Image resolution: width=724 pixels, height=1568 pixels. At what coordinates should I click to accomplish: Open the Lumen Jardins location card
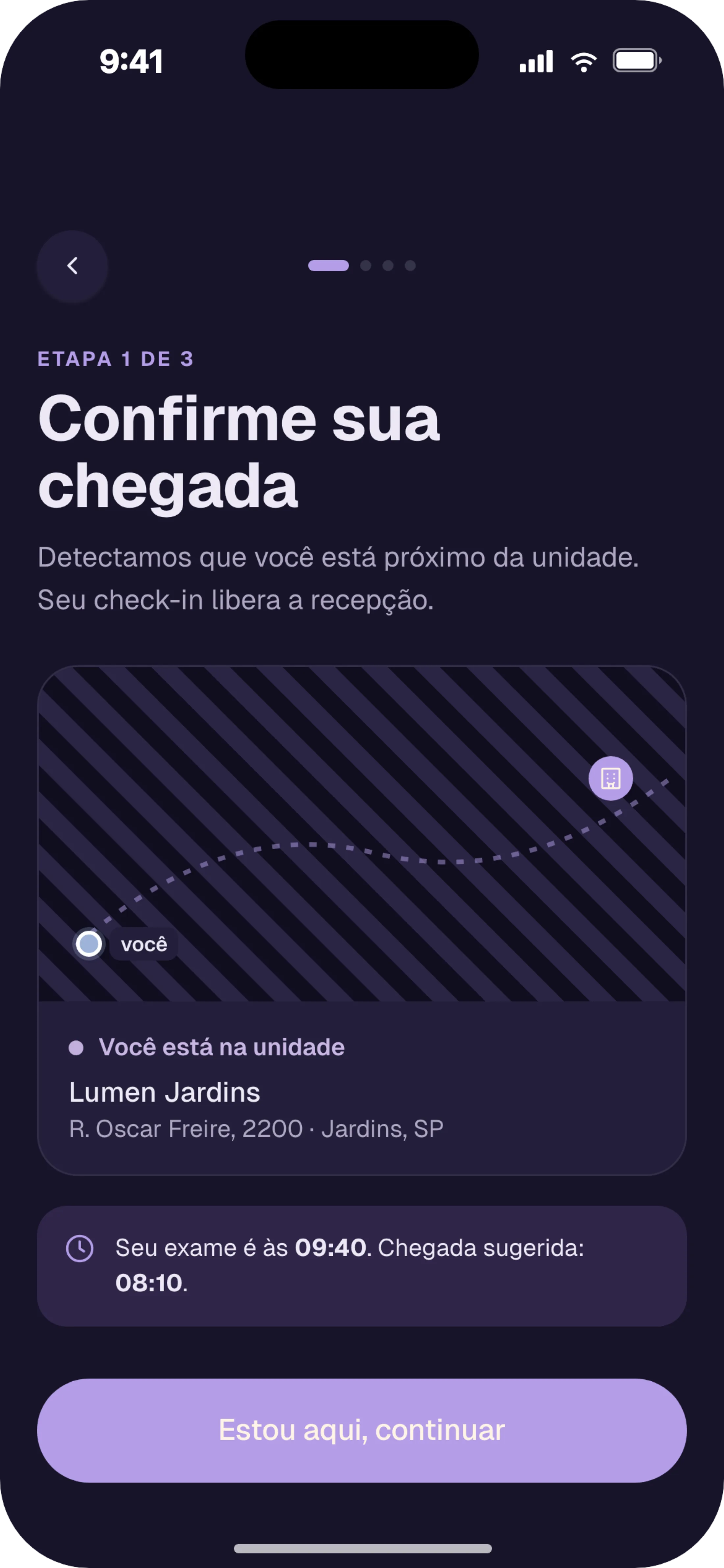(x=362, y=1090)
